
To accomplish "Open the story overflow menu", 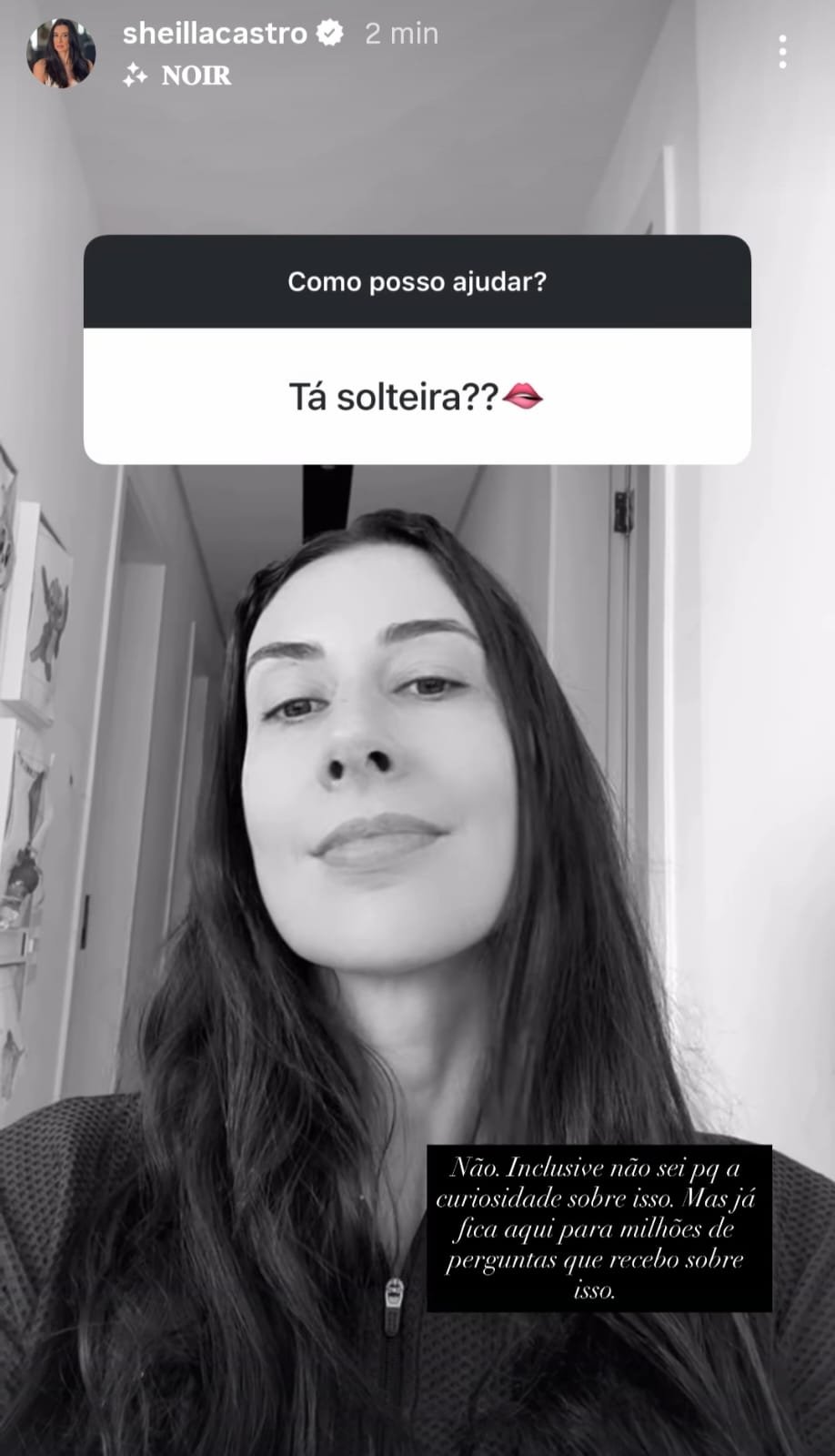I will click(x=782, y=53).
